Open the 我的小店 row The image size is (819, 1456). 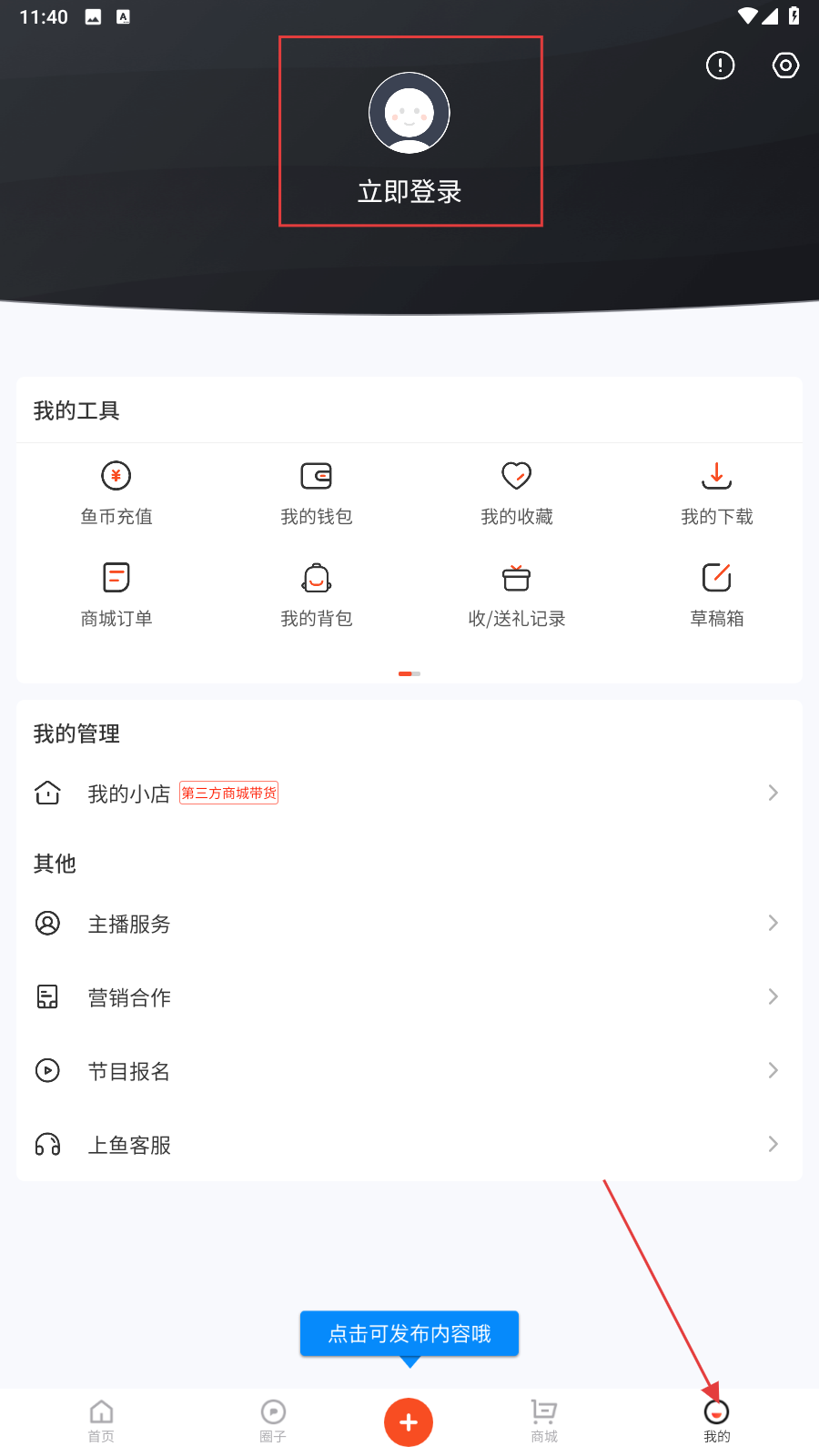[x=409, y=794]
